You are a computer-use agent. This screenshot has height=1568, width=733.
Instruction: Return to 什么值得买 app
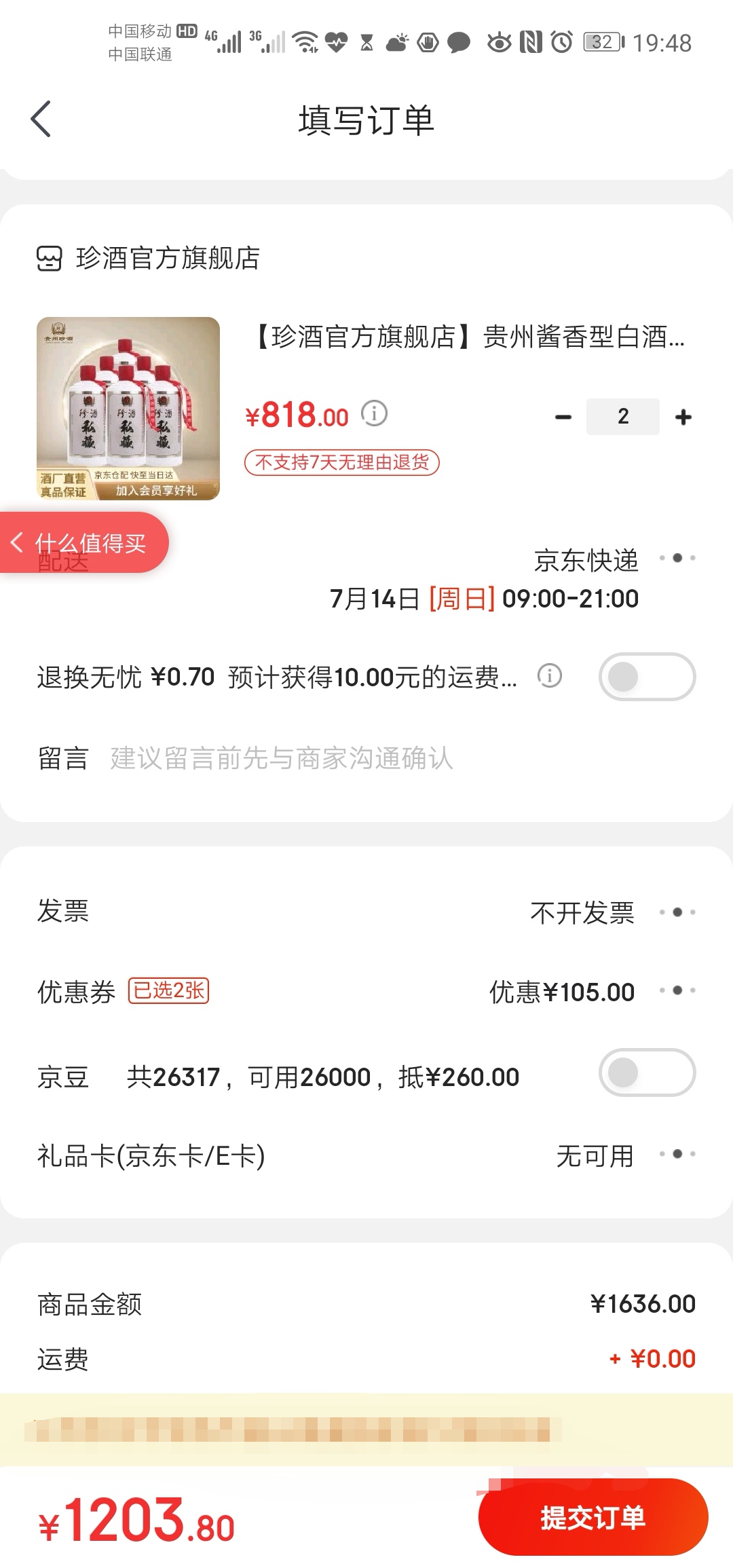click(x=83, y=543)
